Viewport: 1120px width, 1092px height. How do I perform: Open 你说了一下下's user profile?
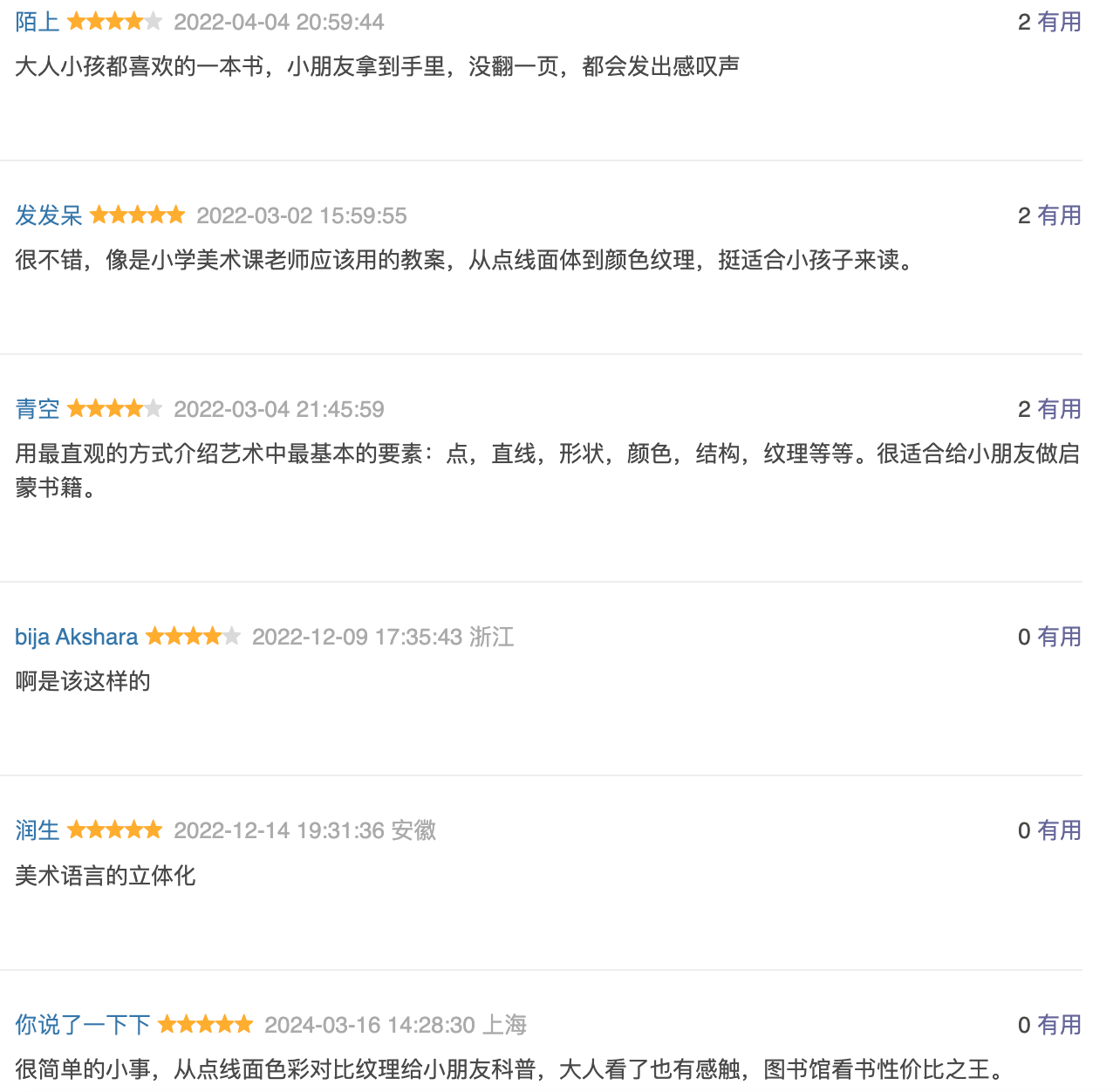pyautogui.click(x=83, y=1024)
